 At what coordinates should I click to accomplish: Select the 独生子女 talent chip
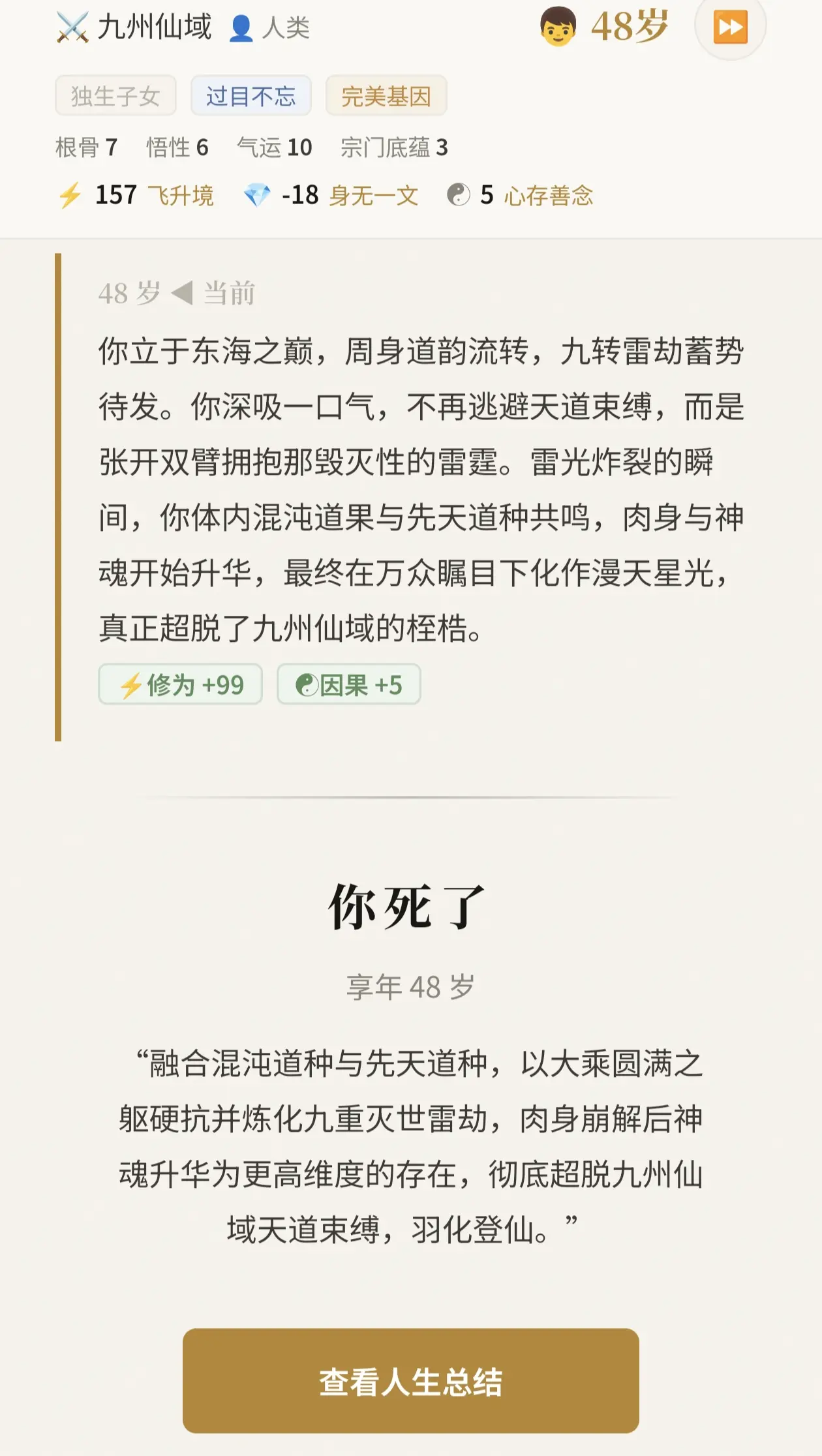tap(115, 96)
